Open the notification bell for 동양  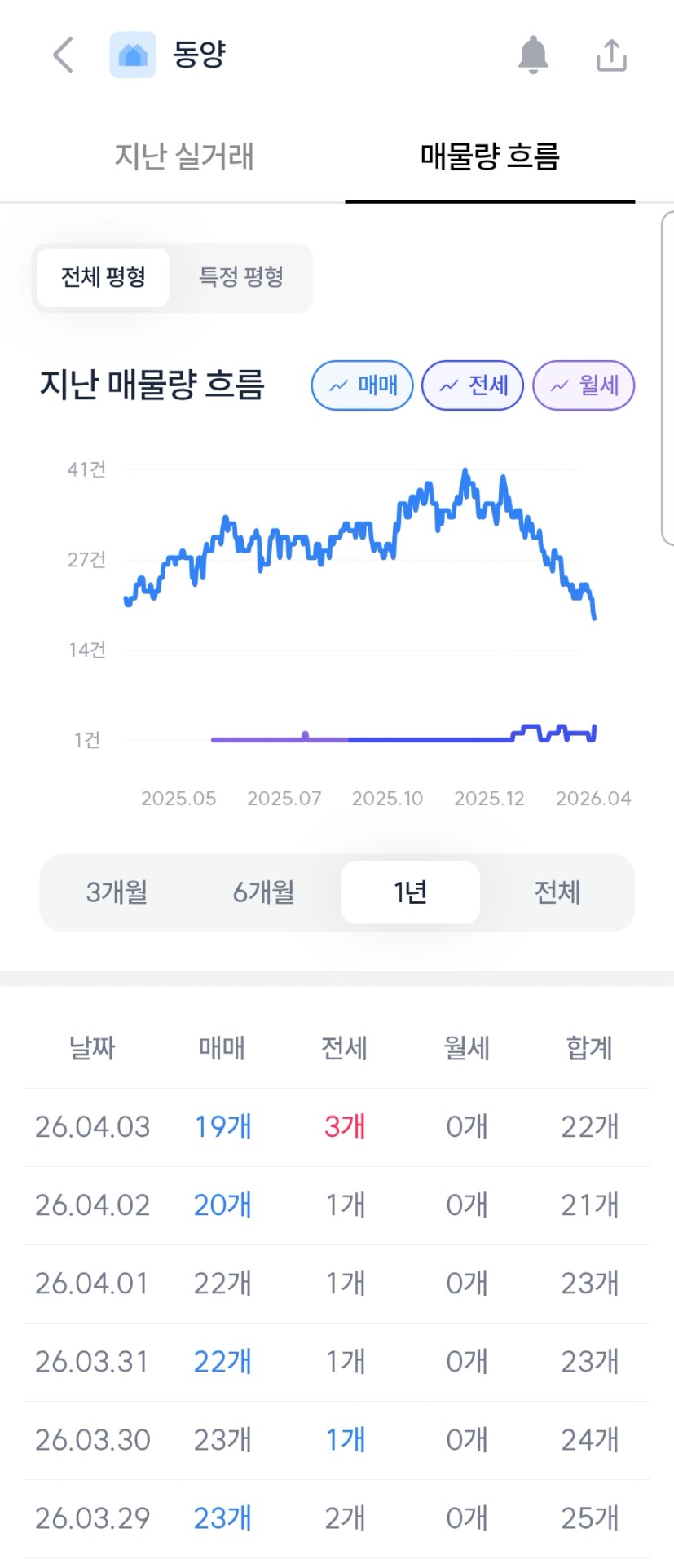[x=533, y=55]
